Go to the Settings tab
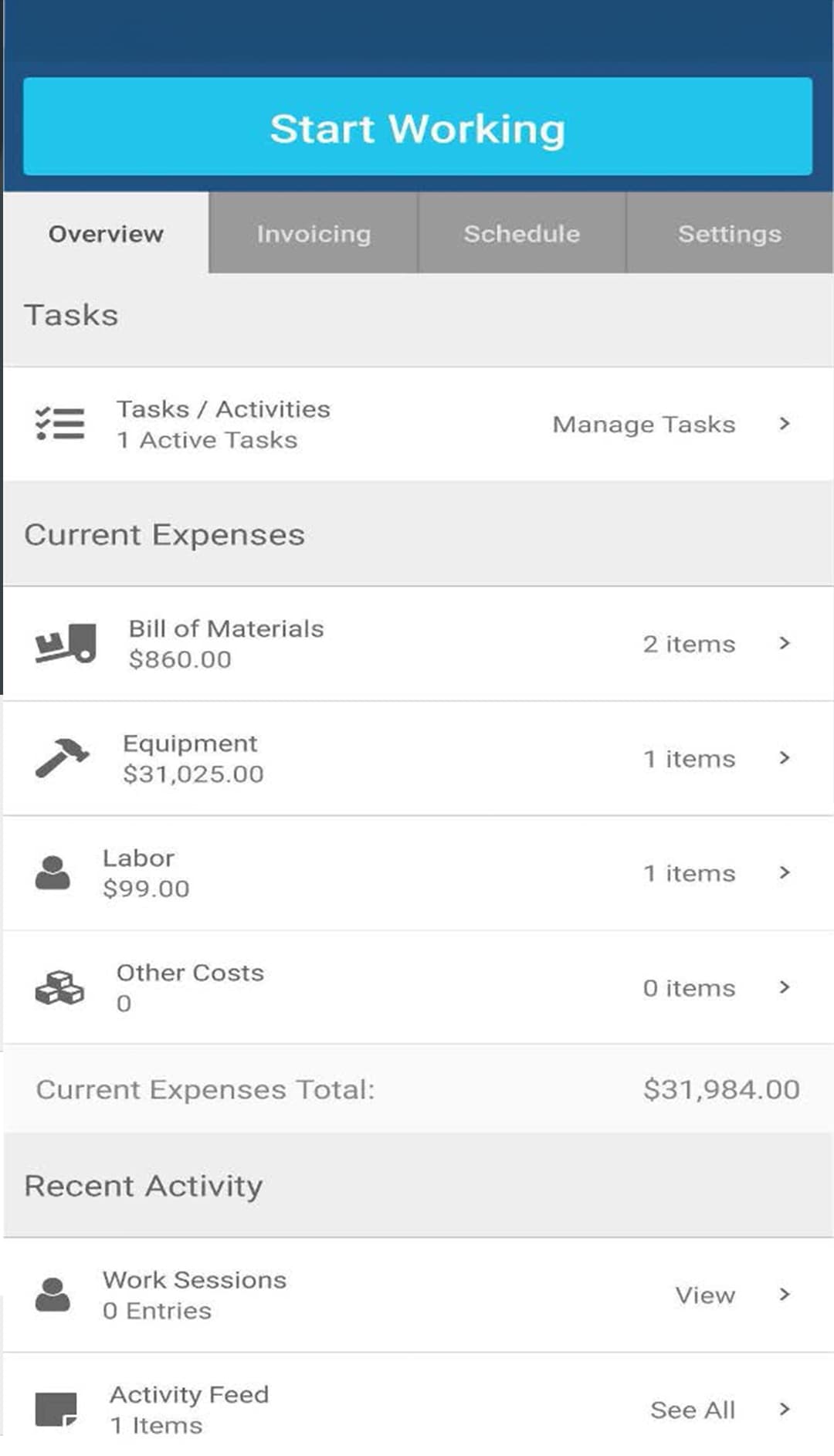The height and width of the screenshot is (1456, 834). click(730, 233)
